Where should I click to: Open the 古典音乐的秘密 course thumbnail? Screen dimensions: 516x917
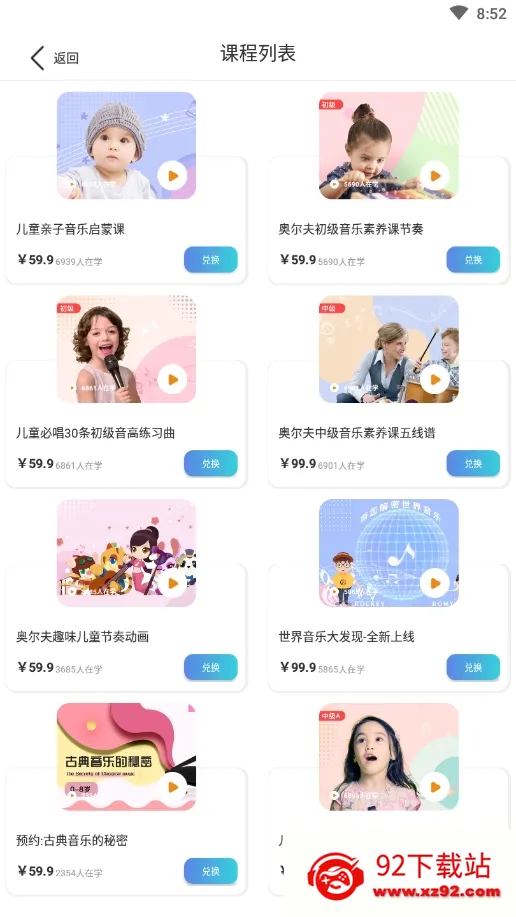point(126,757)
